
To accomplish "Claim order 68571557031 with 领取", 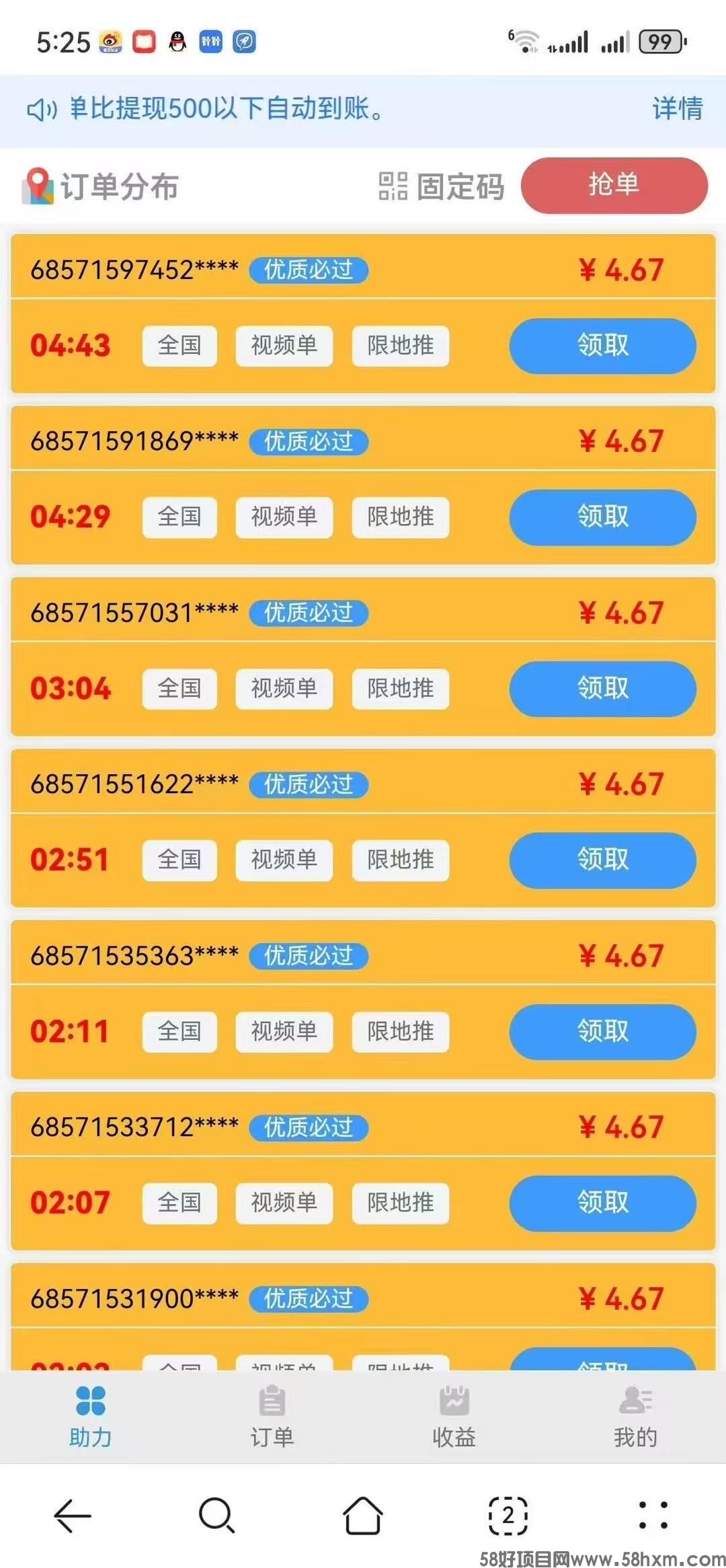I will coord(602,688).
